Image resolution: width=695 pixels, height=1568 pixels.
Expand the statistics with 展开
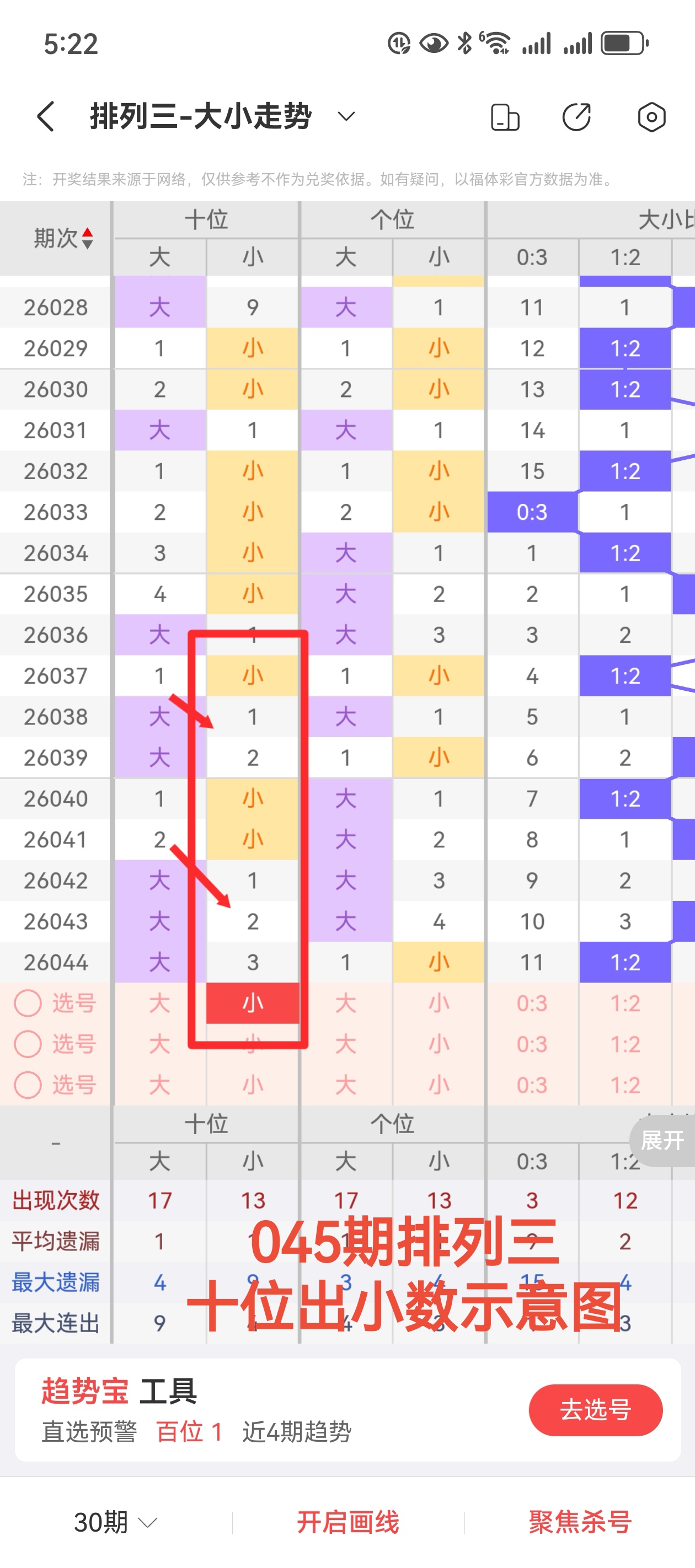(x=662, y=1140)
